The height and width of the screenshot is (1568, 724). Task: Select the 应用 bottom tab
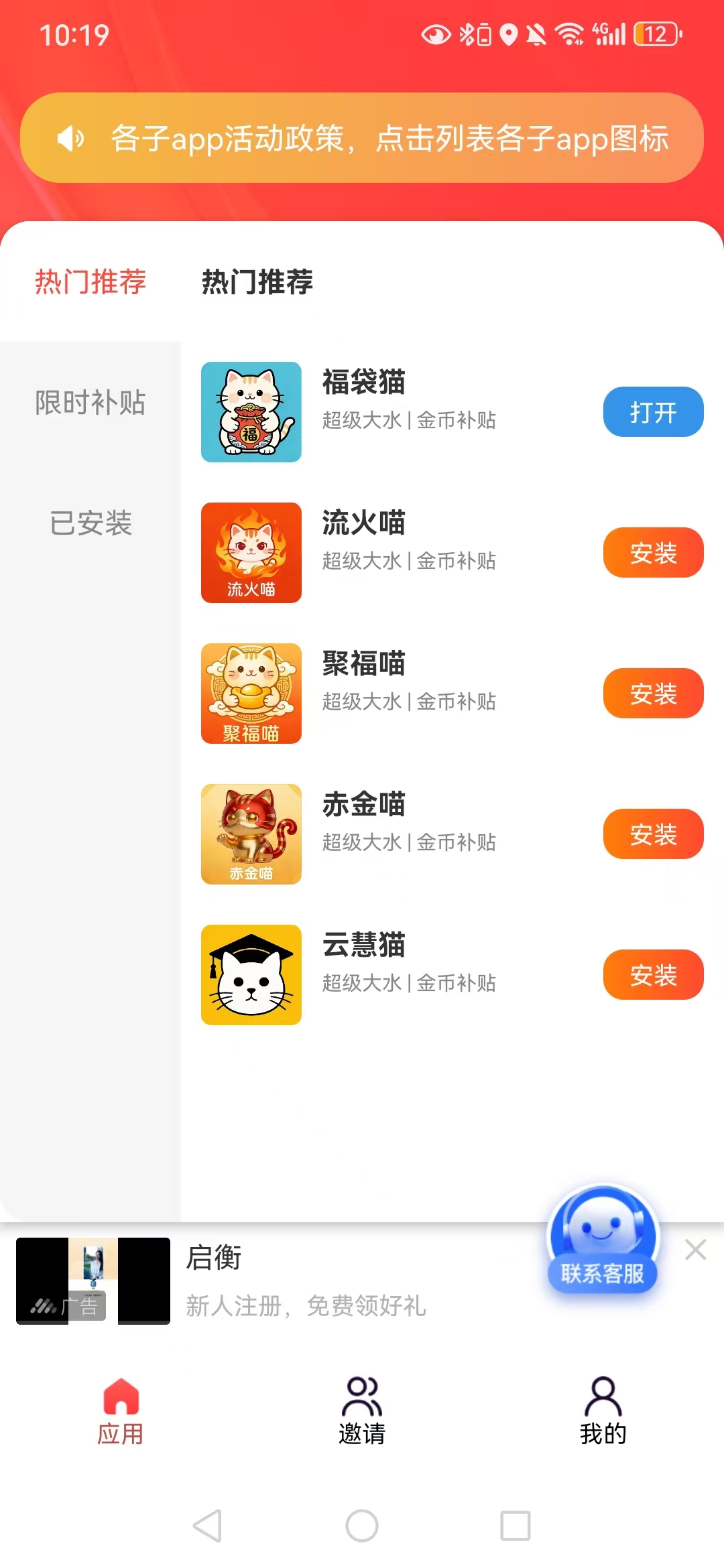point(121,1411)
